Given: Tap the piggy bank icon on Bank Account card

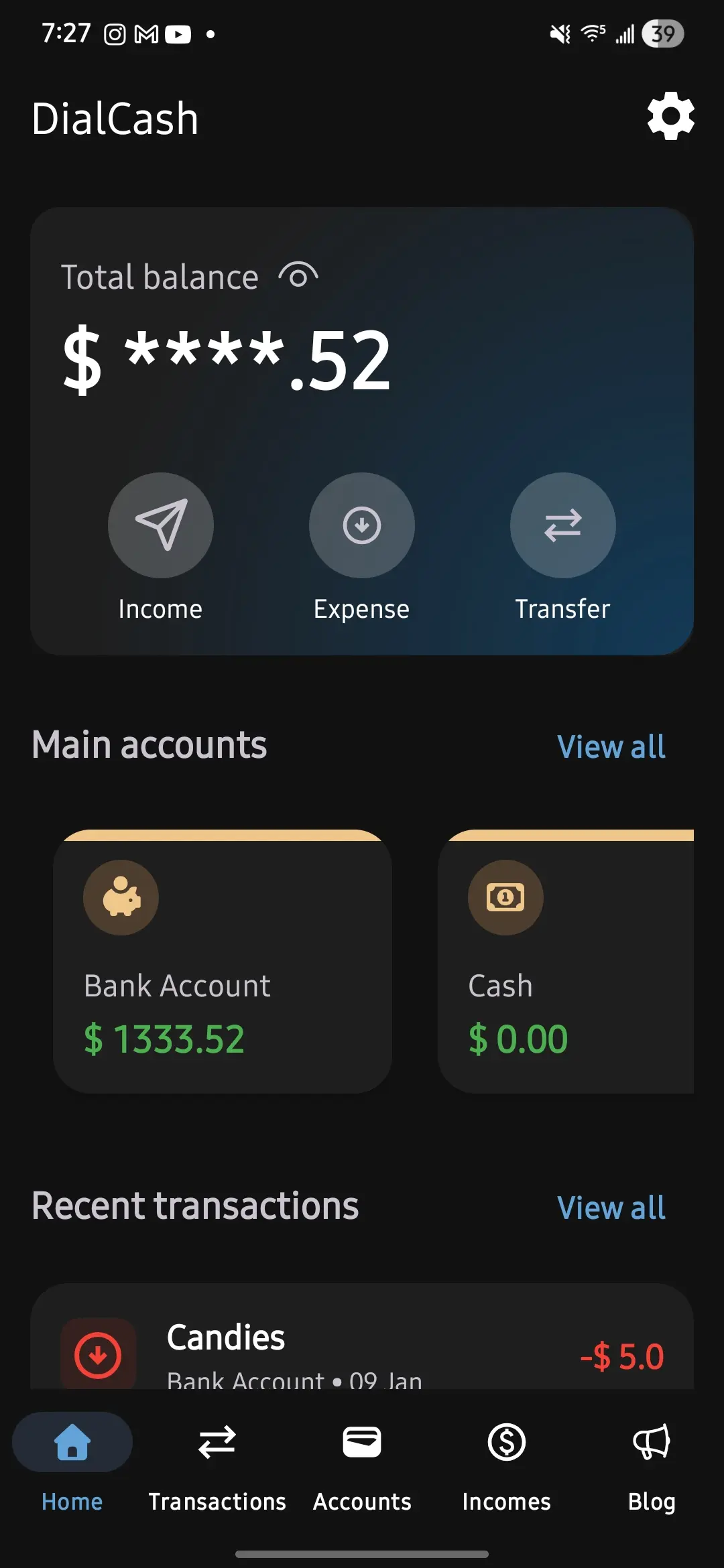Looking at the screenshot, I should tap(121, 898).
